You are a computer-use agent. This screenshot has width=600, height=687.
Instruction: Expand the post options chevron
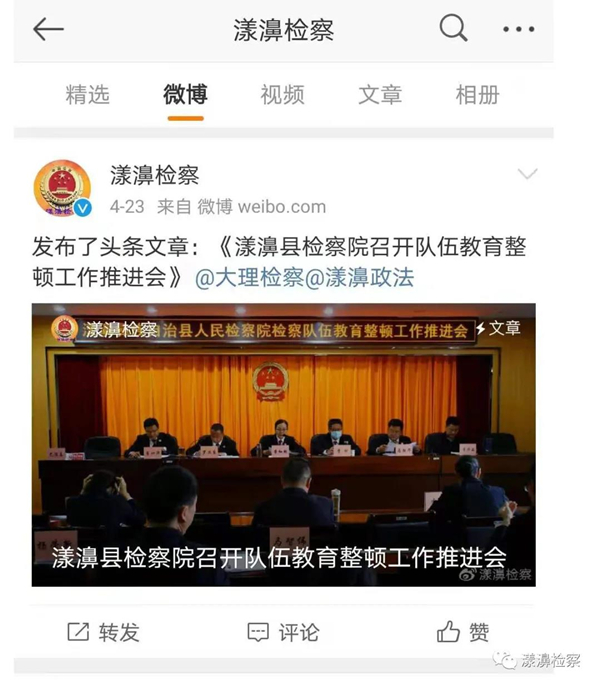point(527,175)
